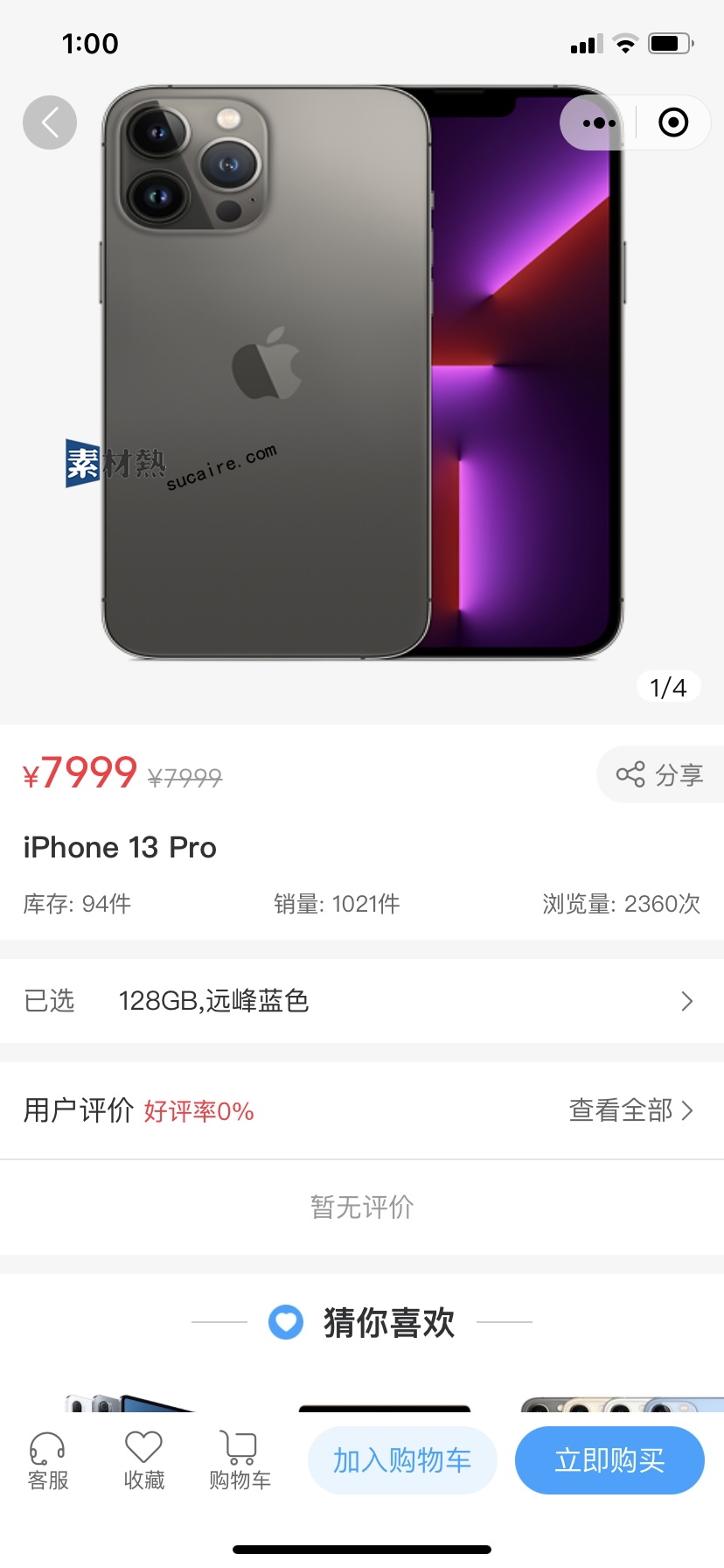Go back using the top-left arrow
The image size is (724, 1568).
point(50,122)
